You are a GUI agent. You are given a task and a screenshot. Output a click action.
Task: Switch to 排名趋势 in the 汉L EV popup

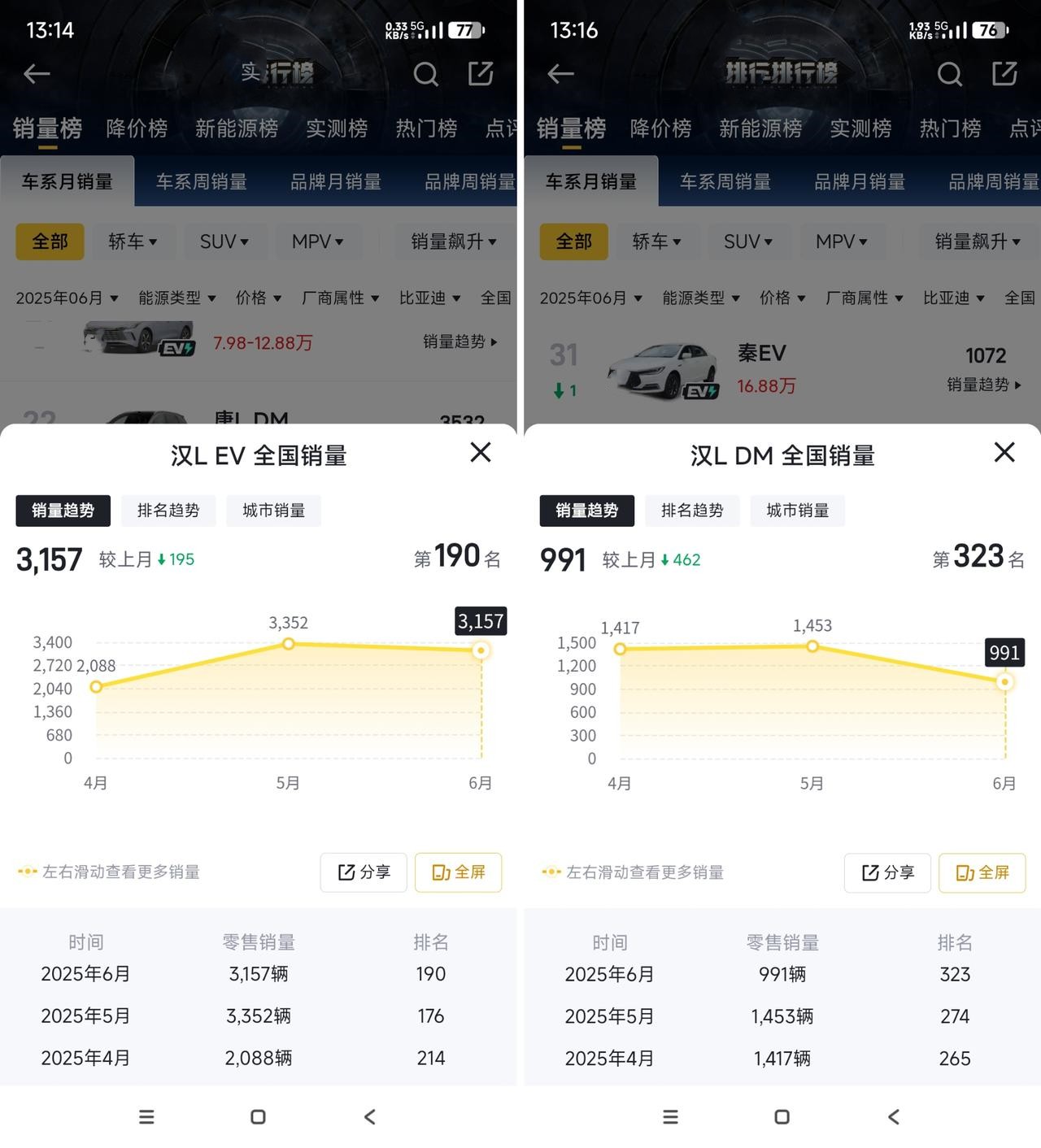click(x=168, y=511)
